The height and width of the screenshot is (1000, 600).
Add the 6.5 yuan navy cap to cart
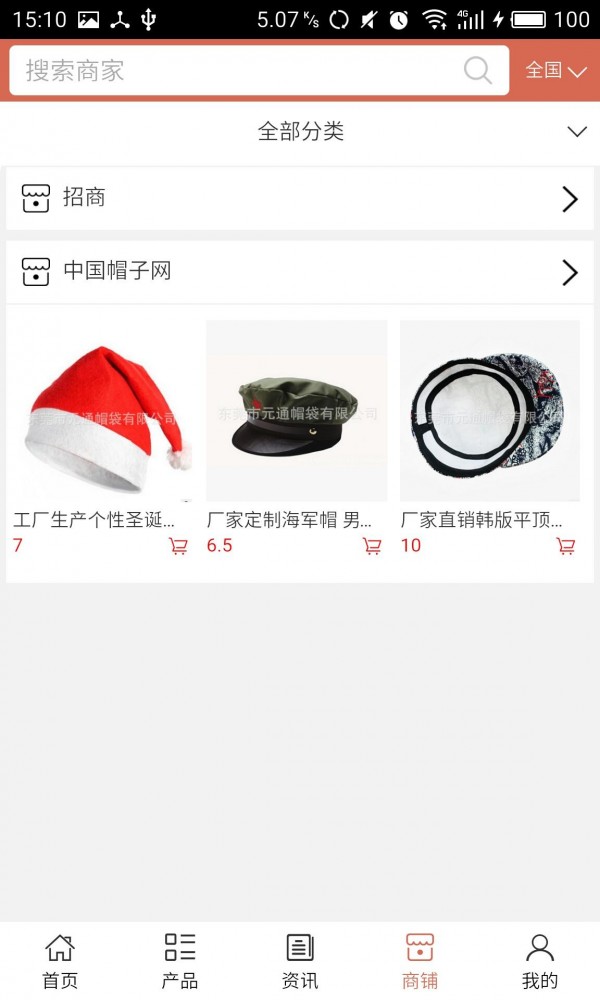pyautogui.click(x=372, y=546)
